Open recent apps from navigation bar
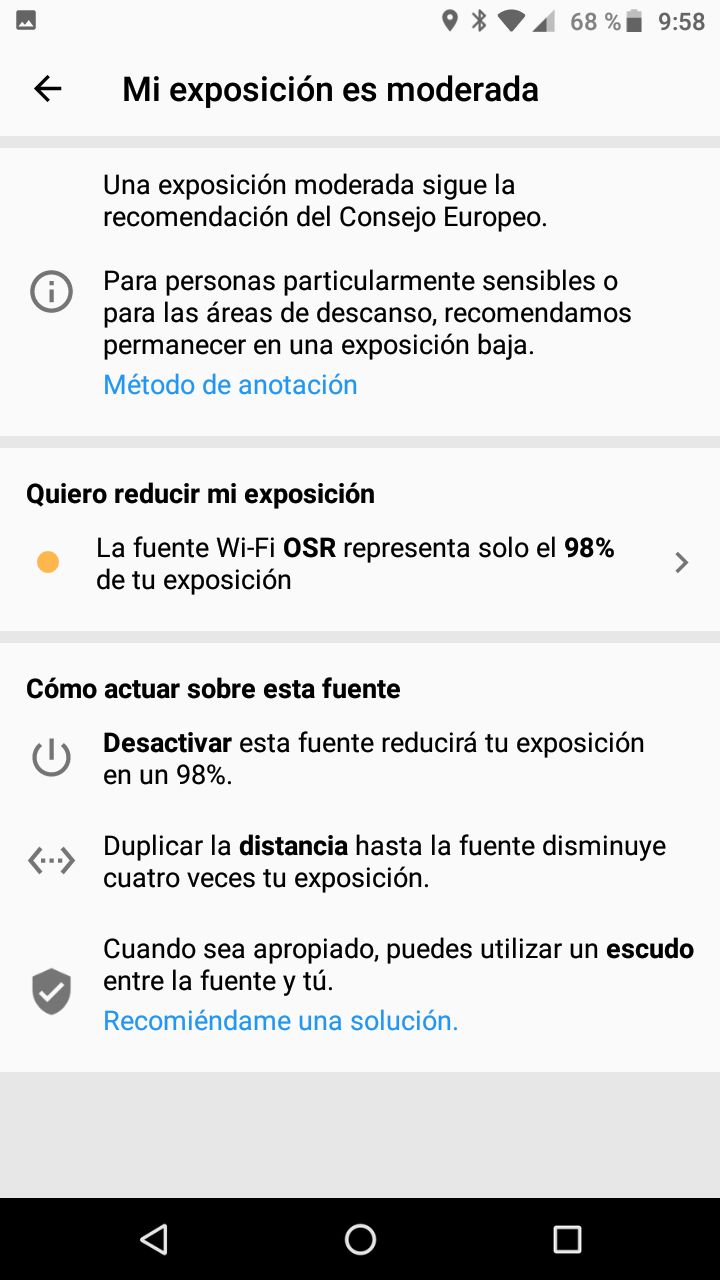Viewport: 720px width, 1280px height. (567, 1240)
